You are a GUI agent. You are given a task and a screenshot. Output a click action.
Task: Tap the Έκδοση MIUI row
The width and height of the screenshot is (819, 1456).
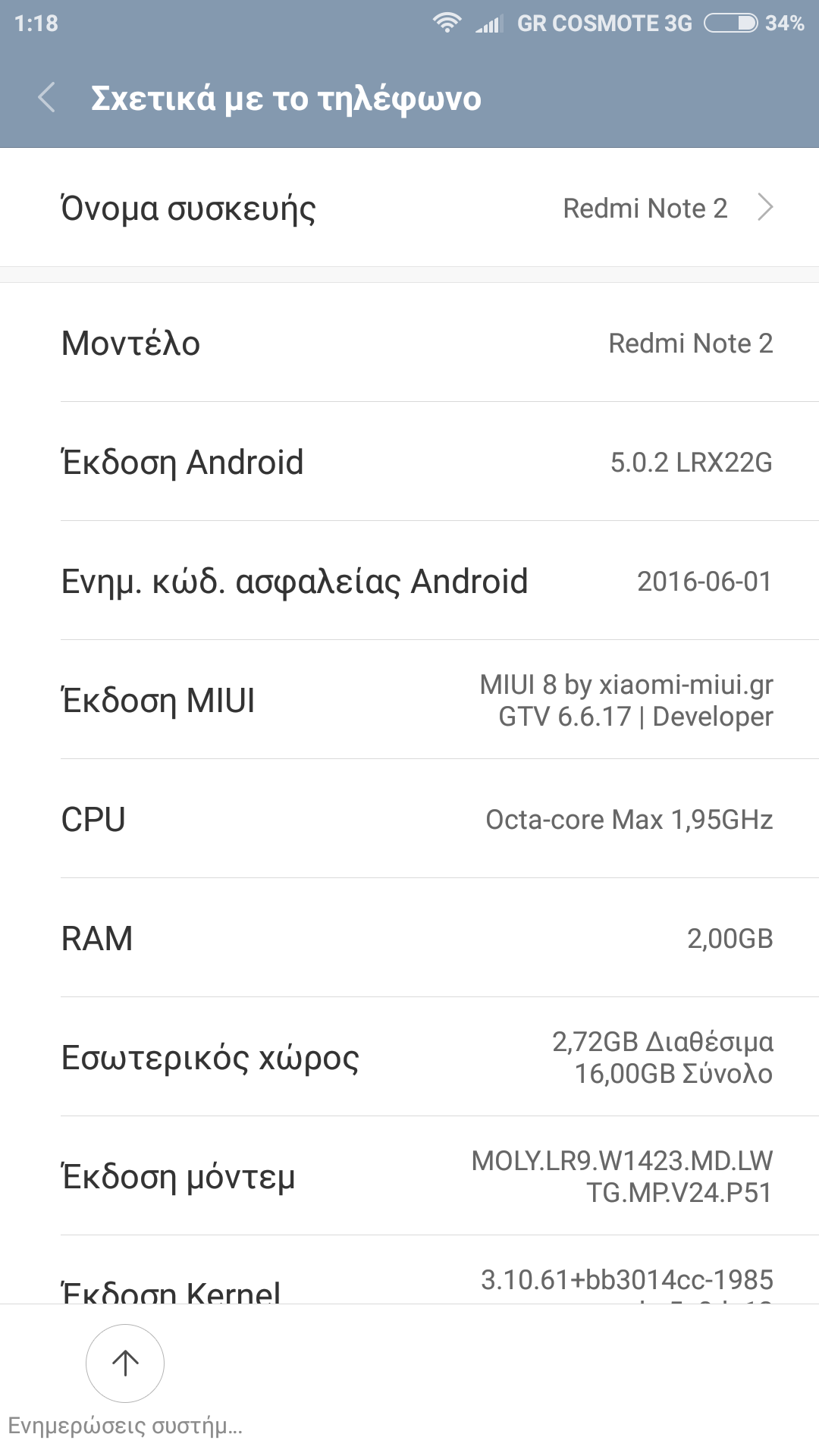pyautogui.click(x=409, y=700)
